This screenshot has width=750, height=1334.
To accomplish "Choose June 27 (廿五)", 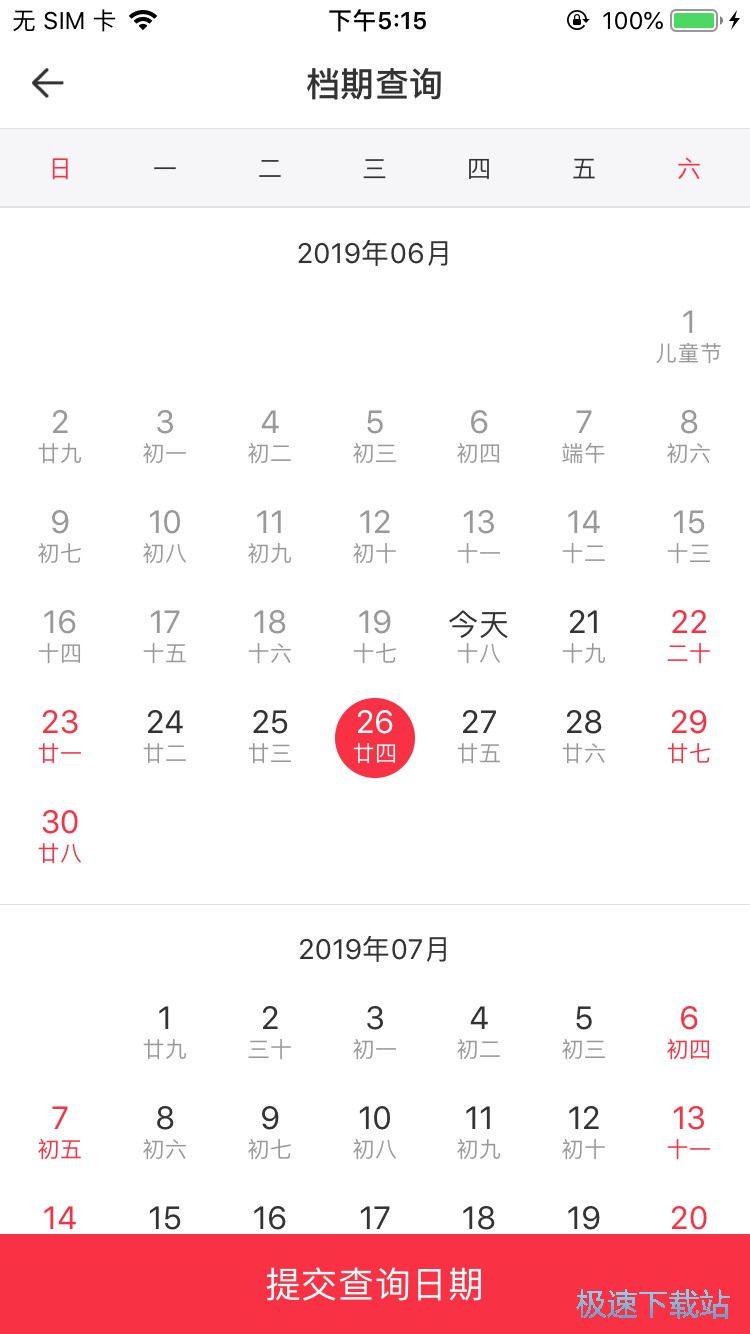I will tap(479, 736).
